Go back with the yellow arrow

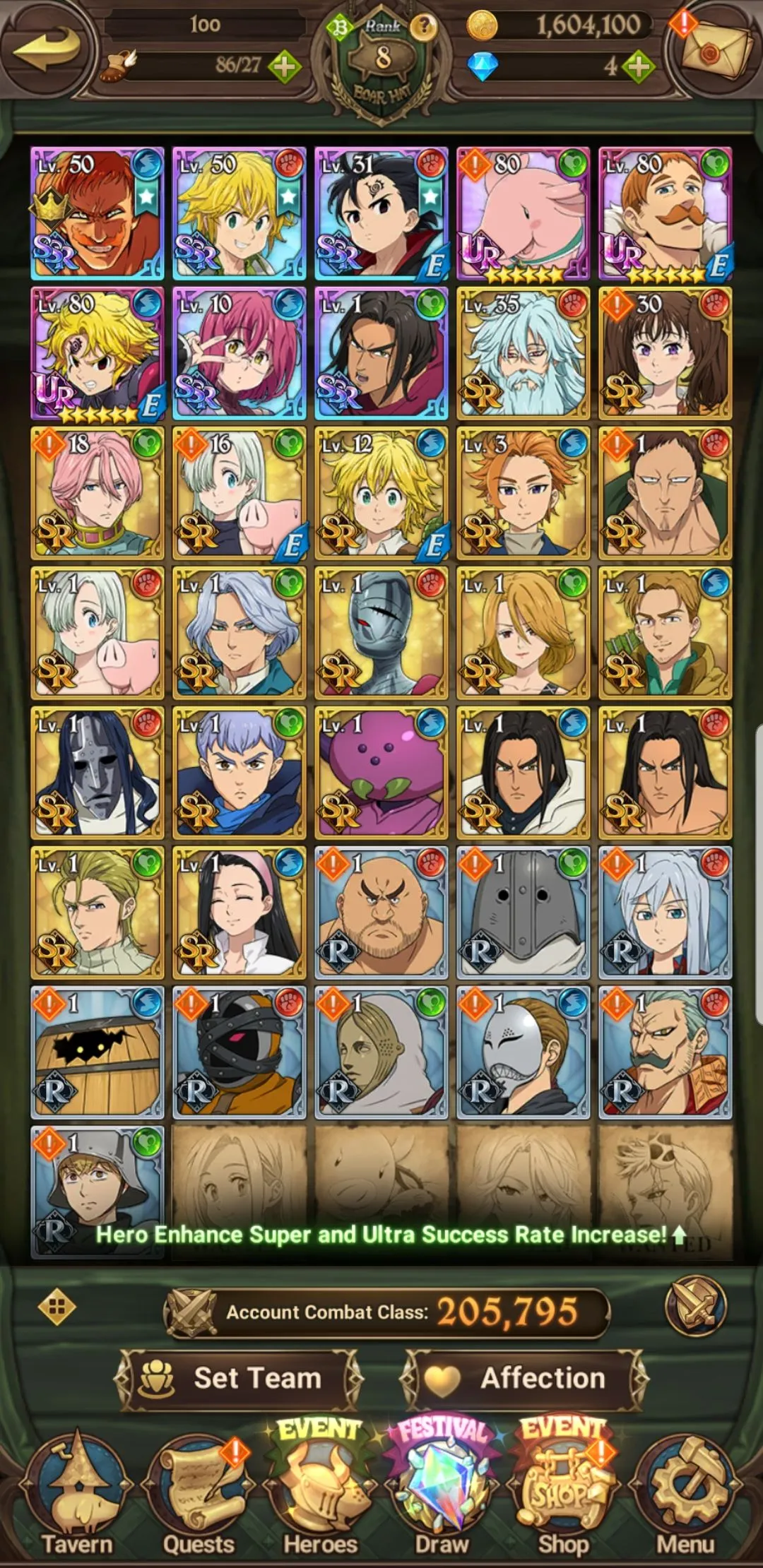point(47,48)
